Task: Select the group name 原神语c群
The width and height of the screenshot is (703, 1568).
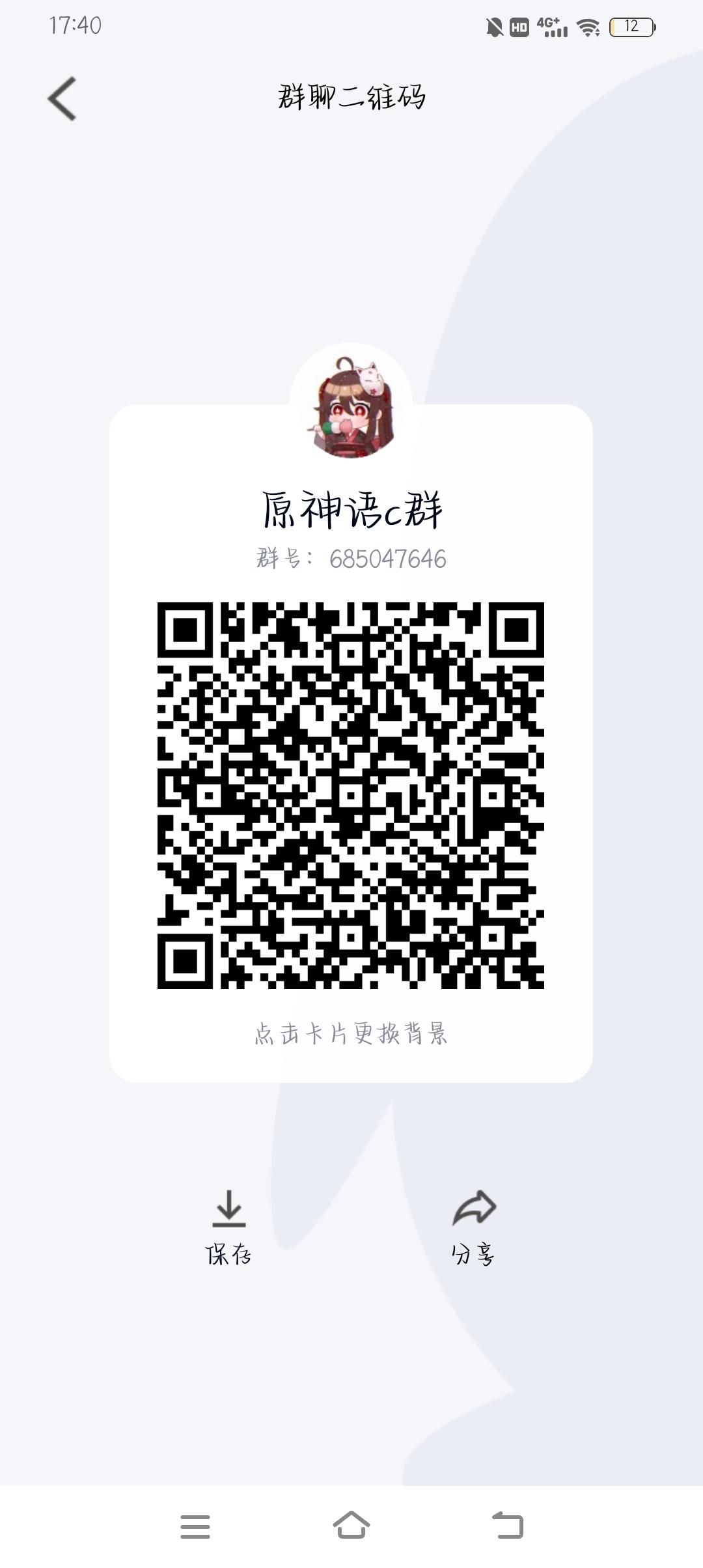Action: [351, 511]
